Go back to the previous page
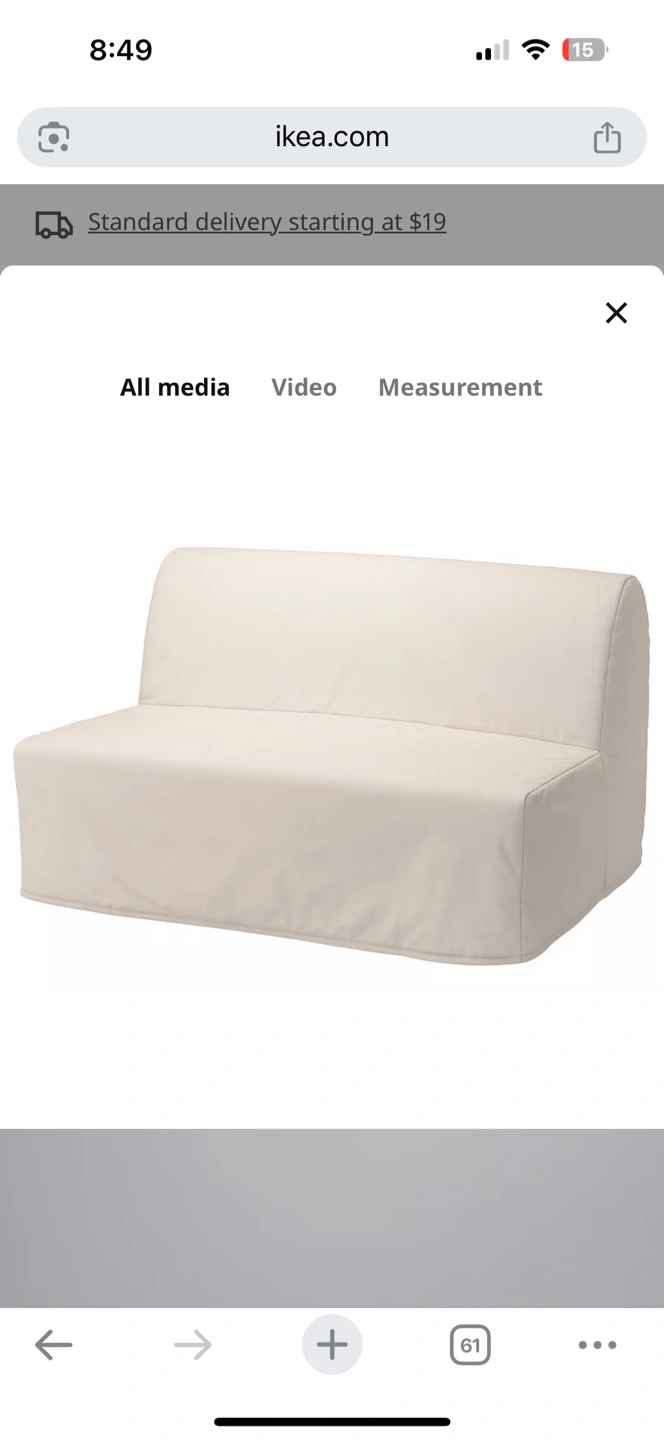Image resolution: width=664 pixels, height=1440 pixels. coord(54,1345)
